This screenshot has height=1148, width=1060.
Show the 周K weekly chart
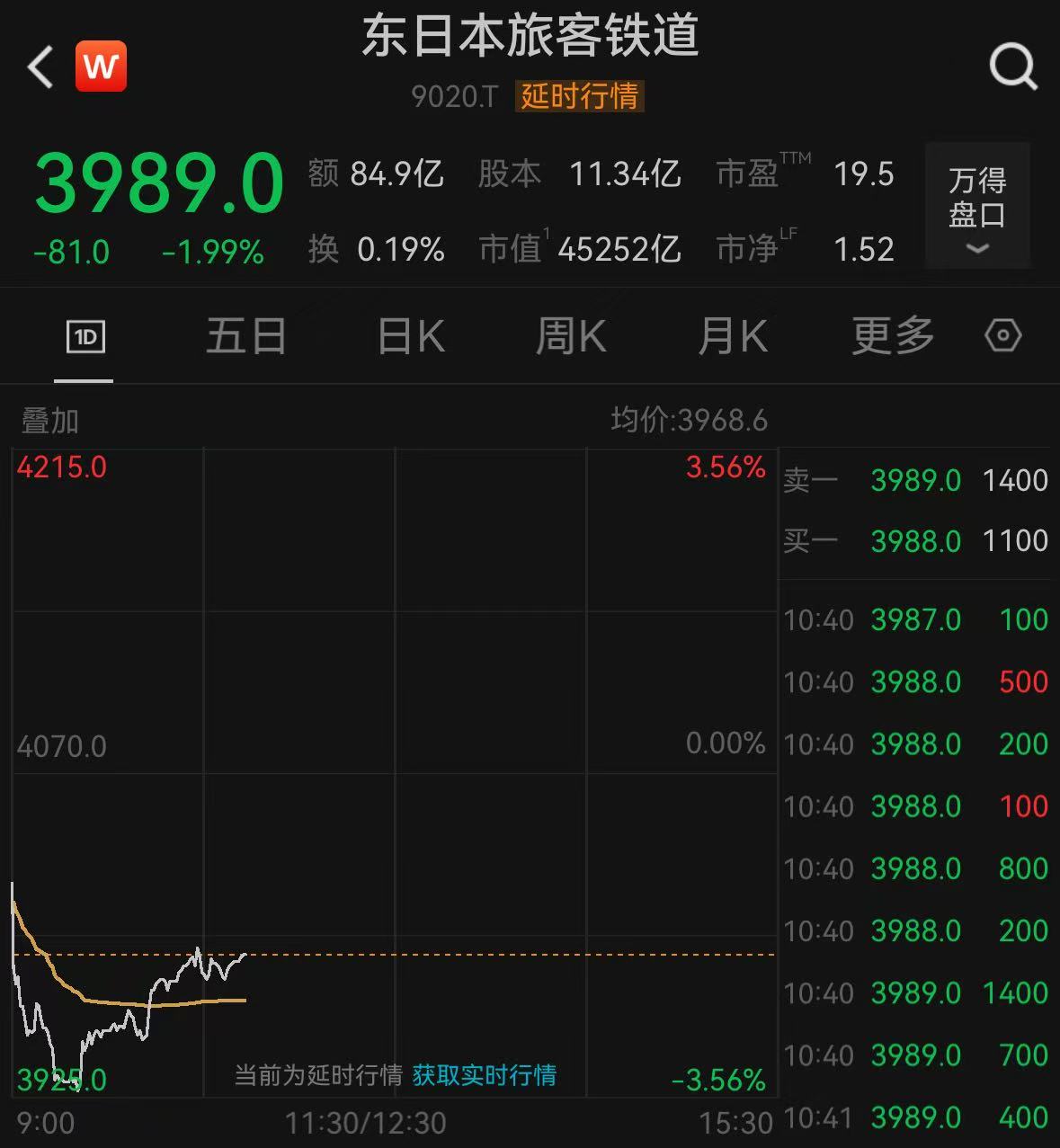pos(571,337)
